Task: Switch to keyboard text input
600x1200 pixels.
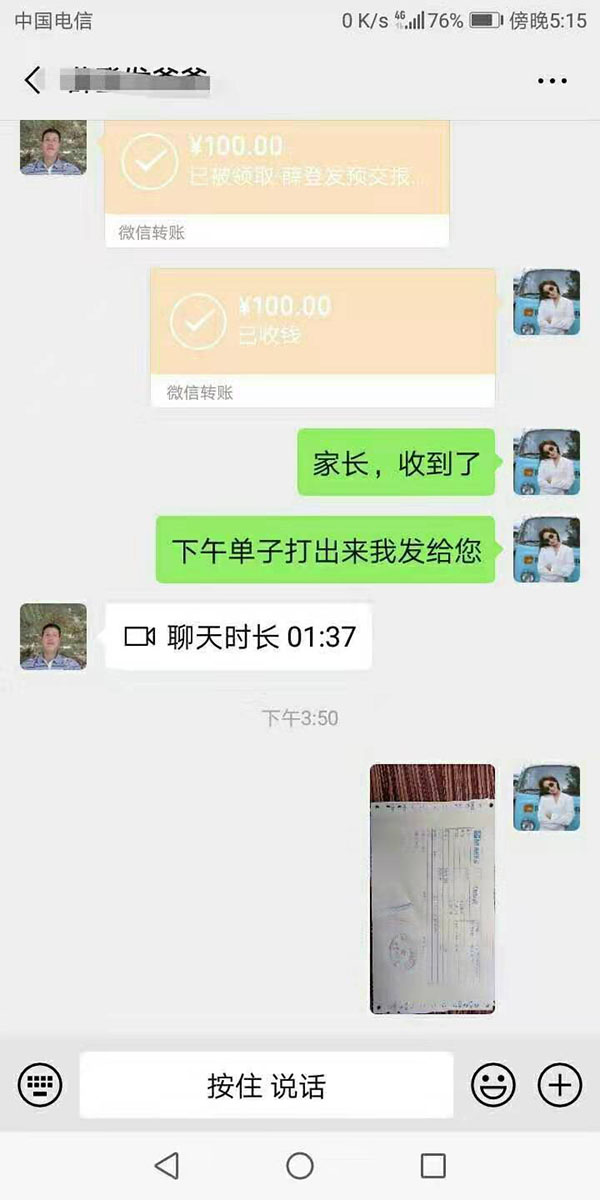Action: tap(40, 1084)
